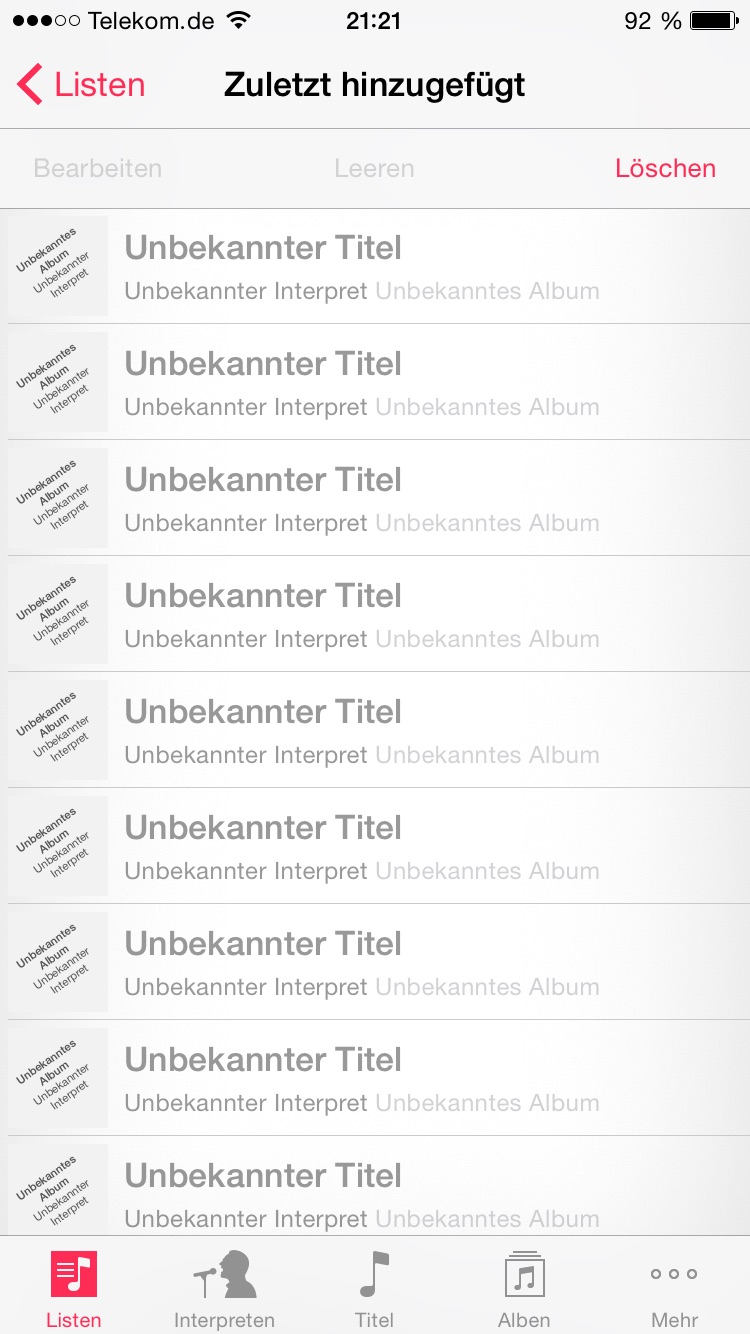Switch to the Interpreten tab
750x1334 pixels.
pos(224,1288)
